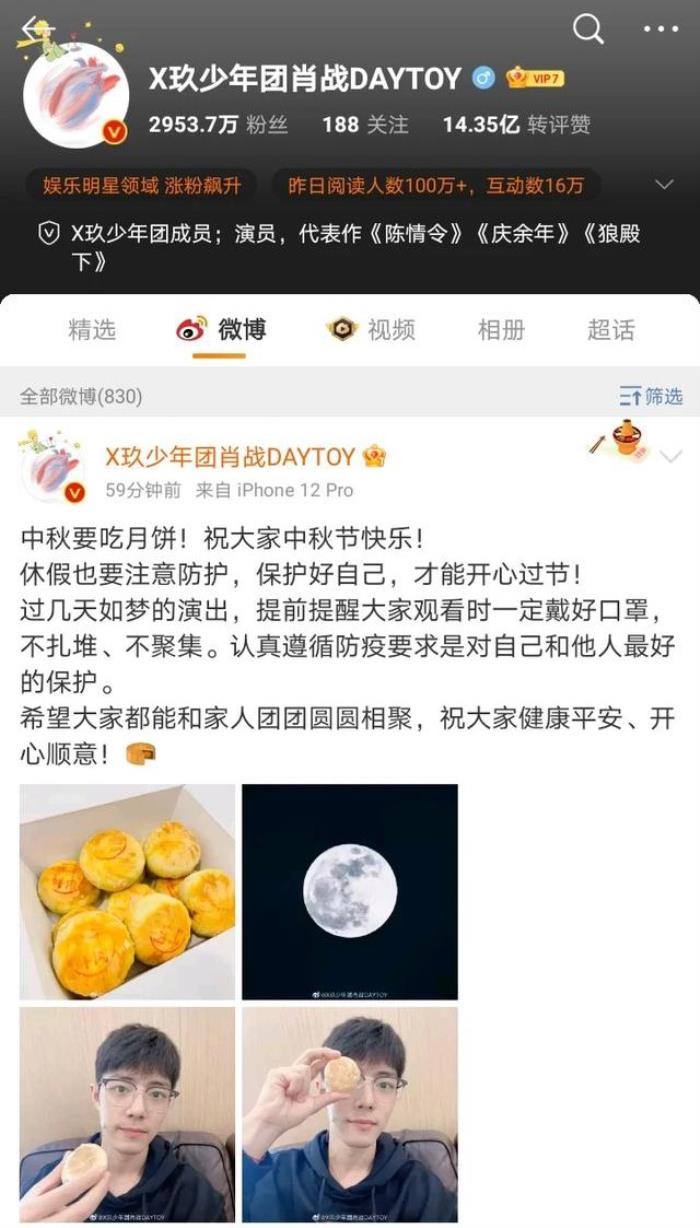Switch to the 视频 tab
This screenshot has width=700, height=1228.
371,330
